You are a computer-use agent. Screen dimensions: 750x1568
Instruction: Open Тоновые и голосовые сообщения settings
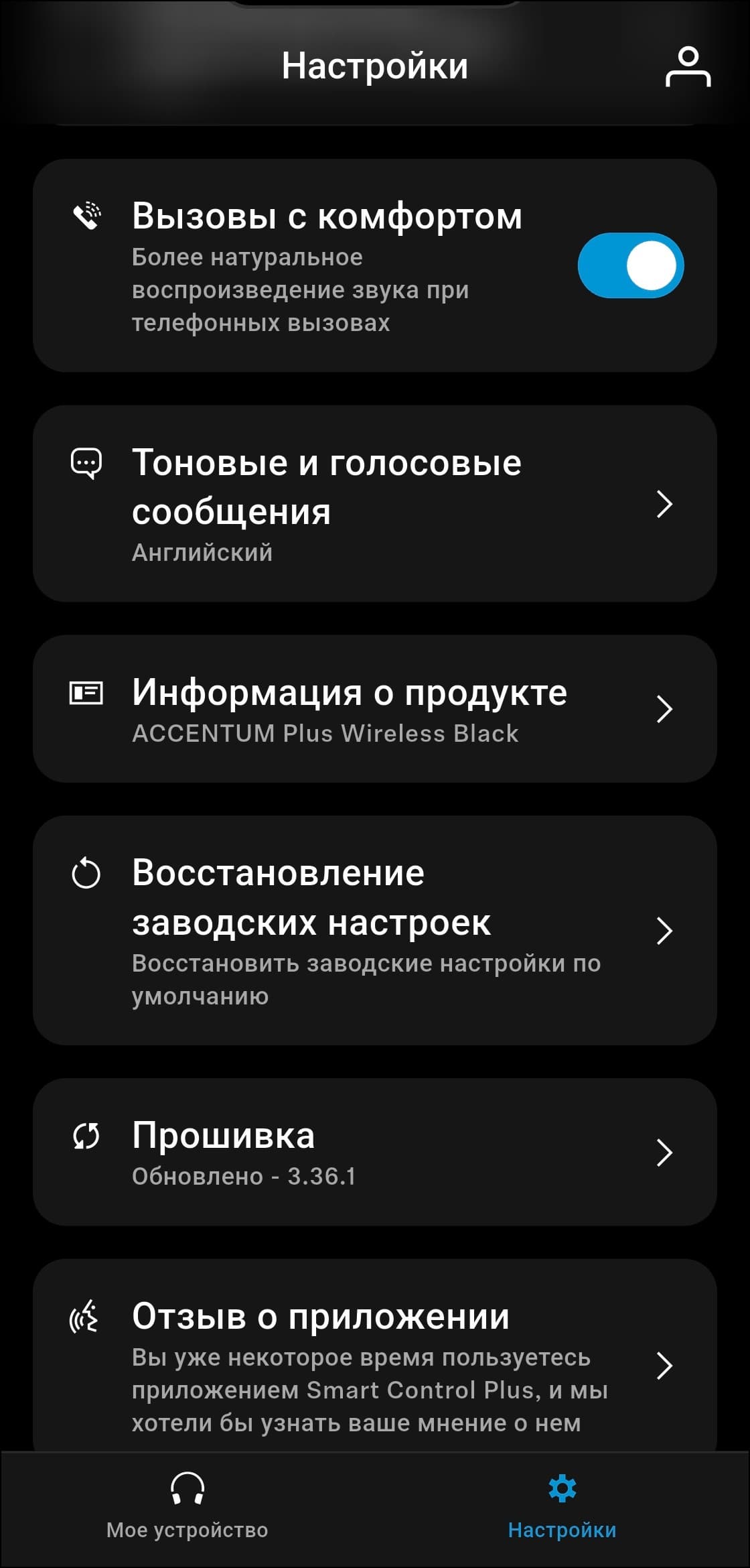[375, 504]
